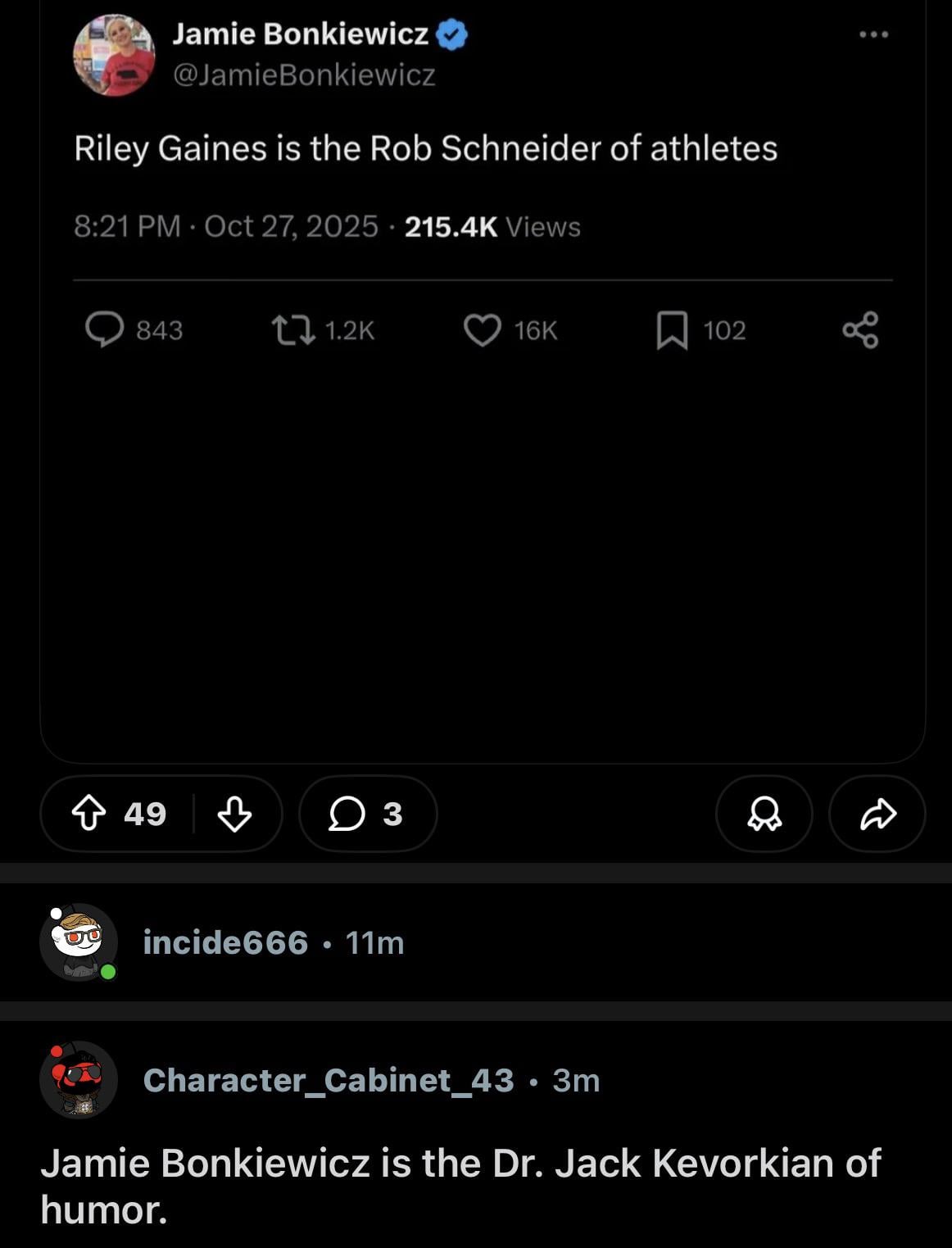Open Character_Cabinet_43's profile from the username

(x=329, y=1080)
